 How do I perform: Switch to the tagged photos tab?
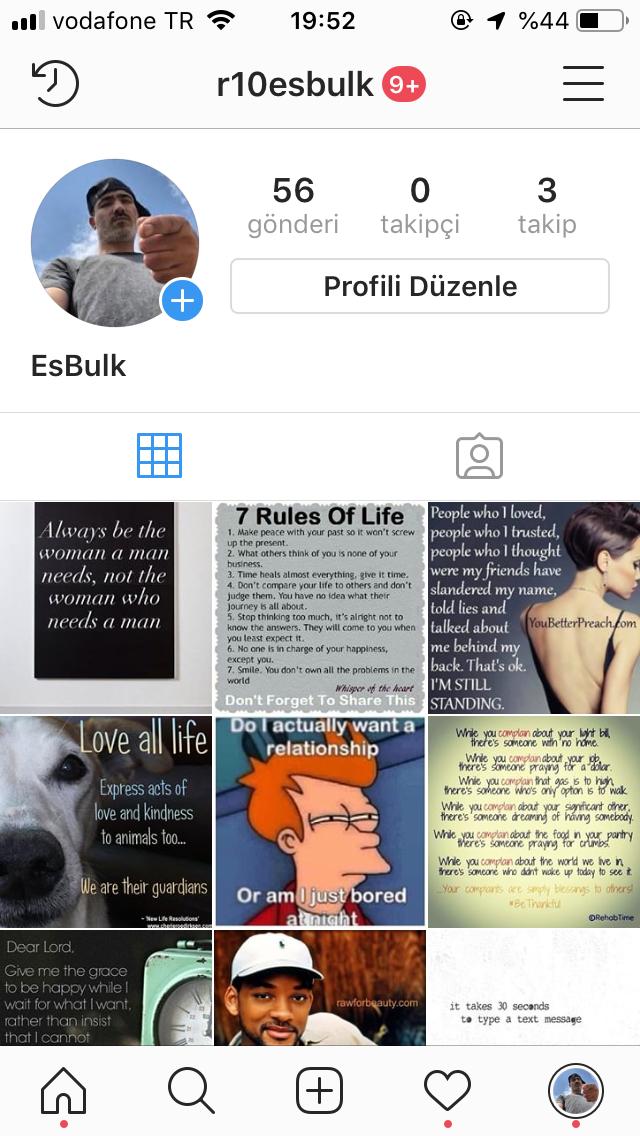(x=479, y=456)
